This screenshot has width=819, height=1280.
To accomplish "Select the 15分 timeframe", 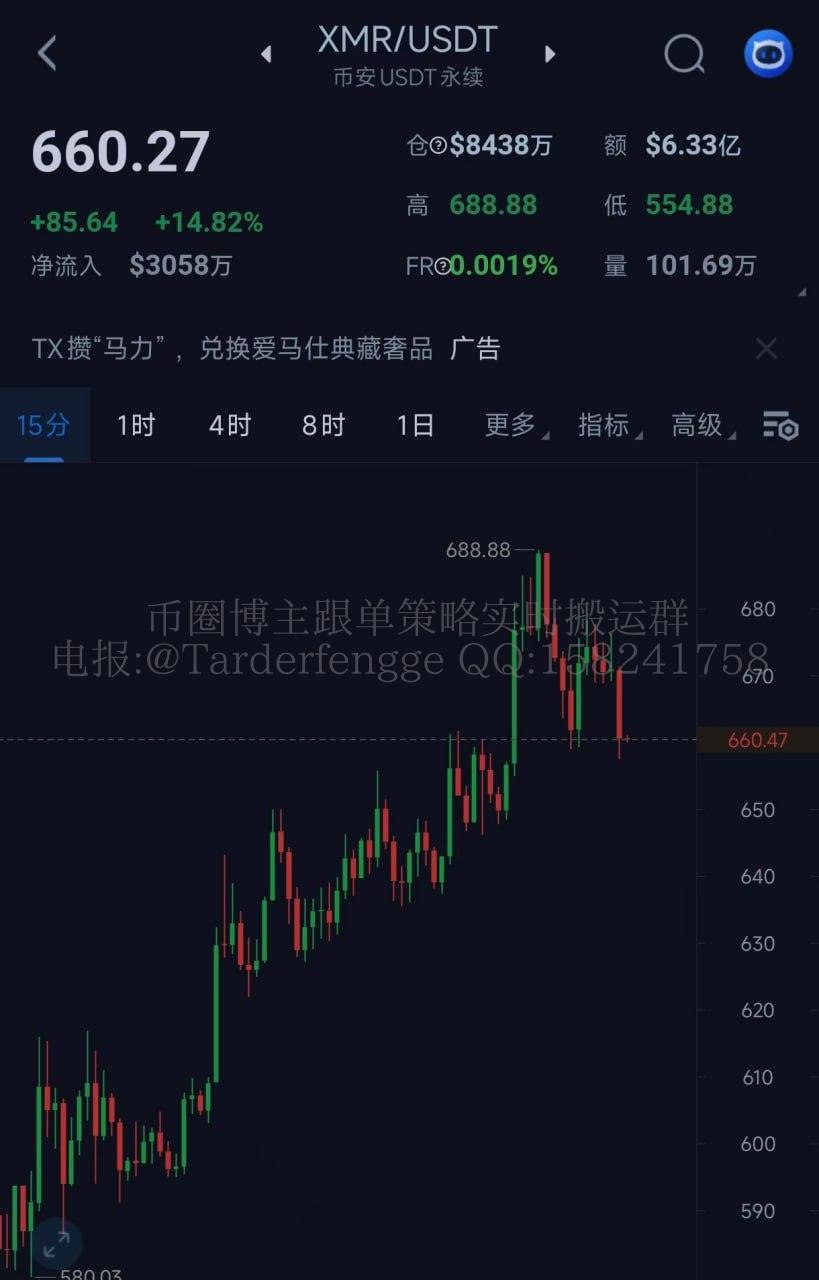I will pyautogui.click(x=44, y=425).
